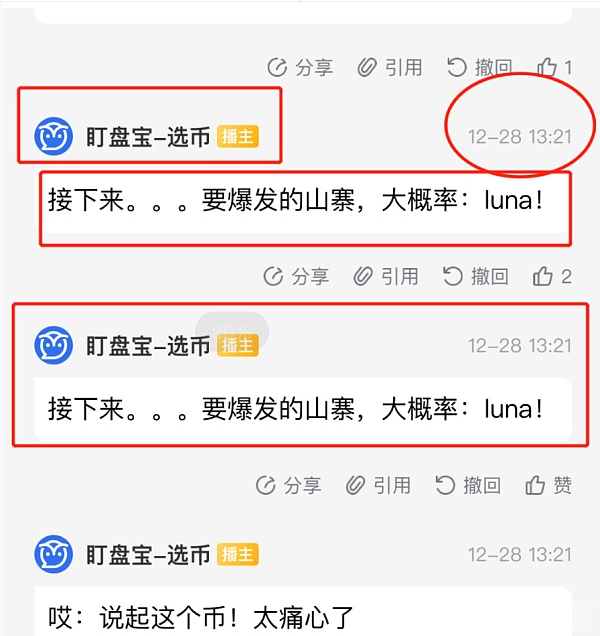Tap the thumbs-up showing 1 like
600x636 pixels.
[553, 68]
